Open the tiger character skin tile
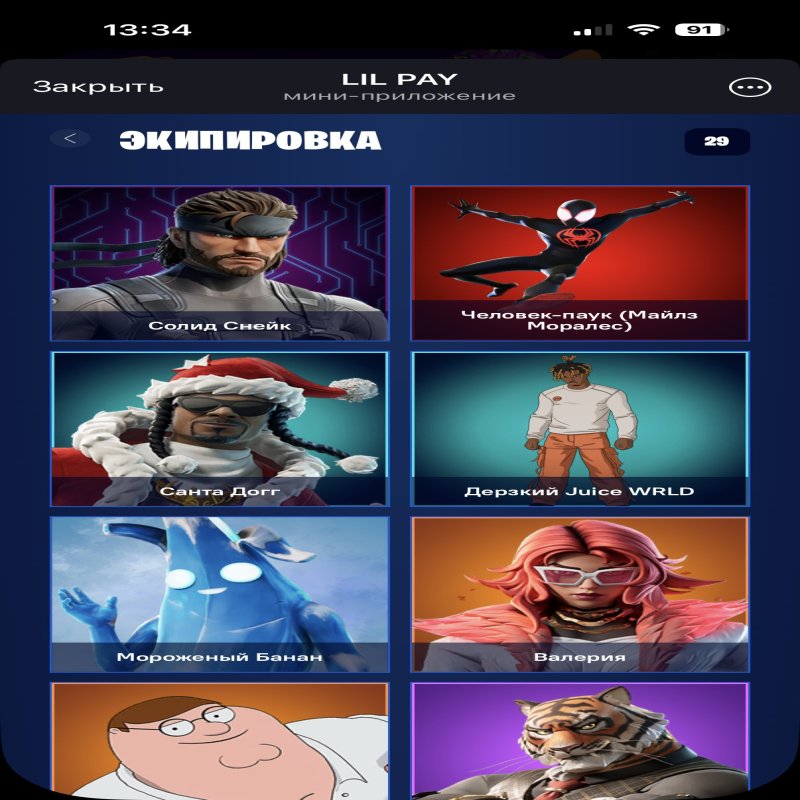Viewport: 800px width, 800px height. click(579, 740)
